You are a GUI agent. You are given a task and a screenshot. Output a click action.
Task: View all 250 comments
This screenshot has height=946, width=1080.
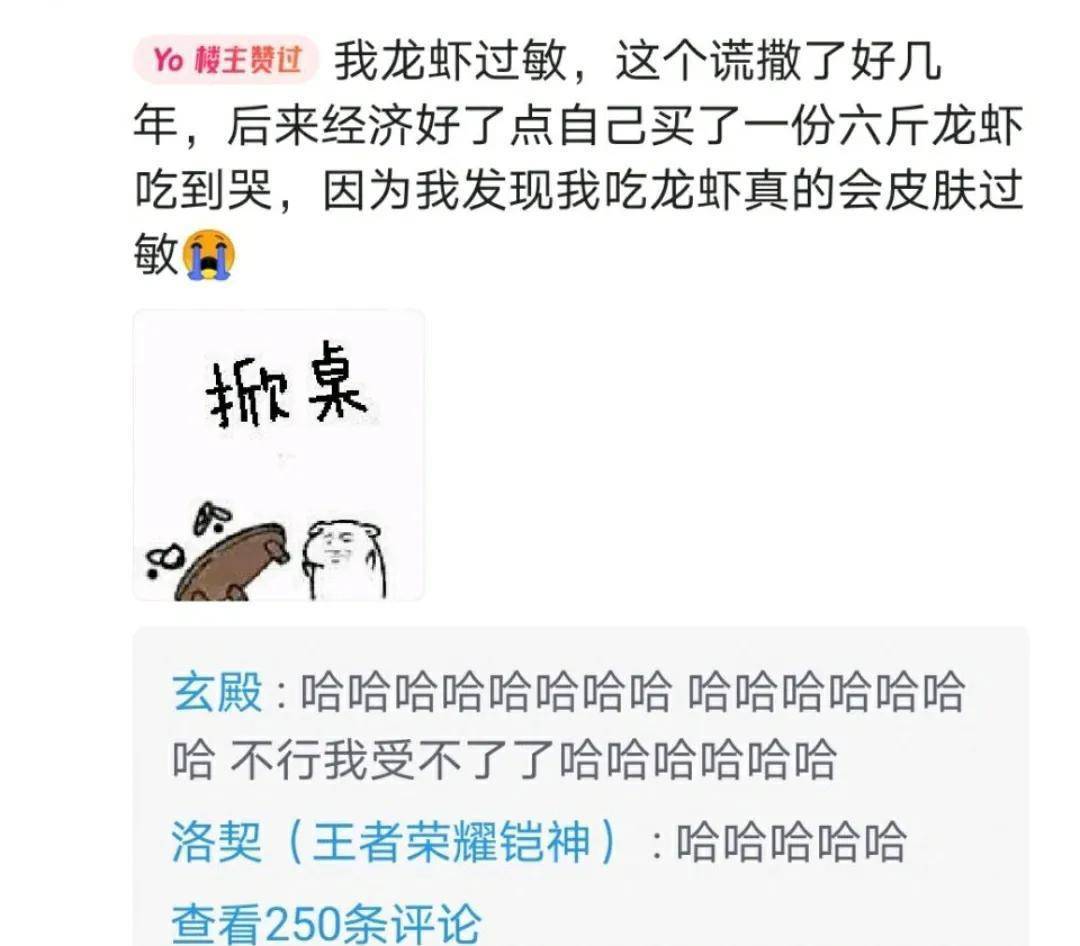[x=326, y=922]
